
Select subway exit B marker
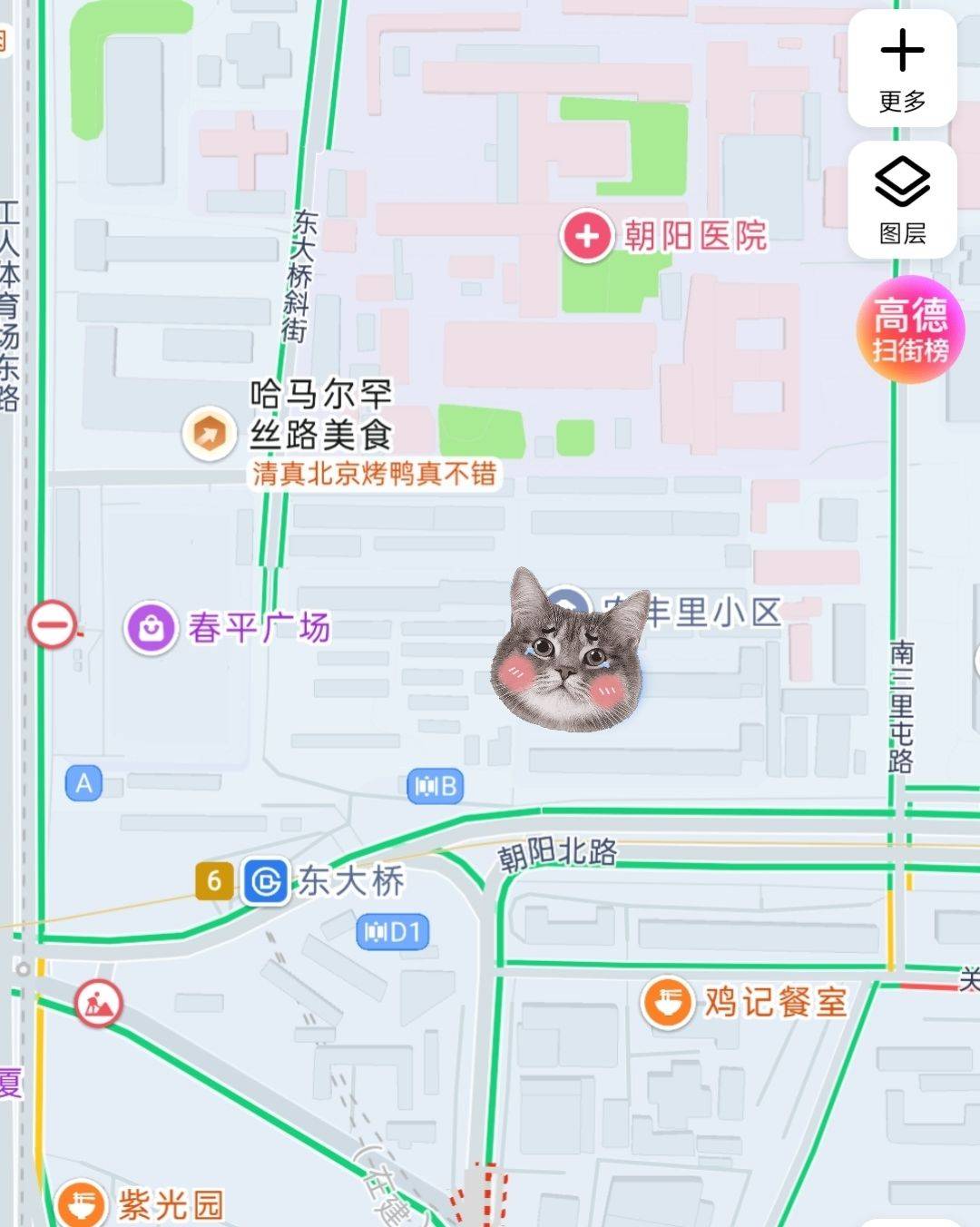tap(436, 786)
